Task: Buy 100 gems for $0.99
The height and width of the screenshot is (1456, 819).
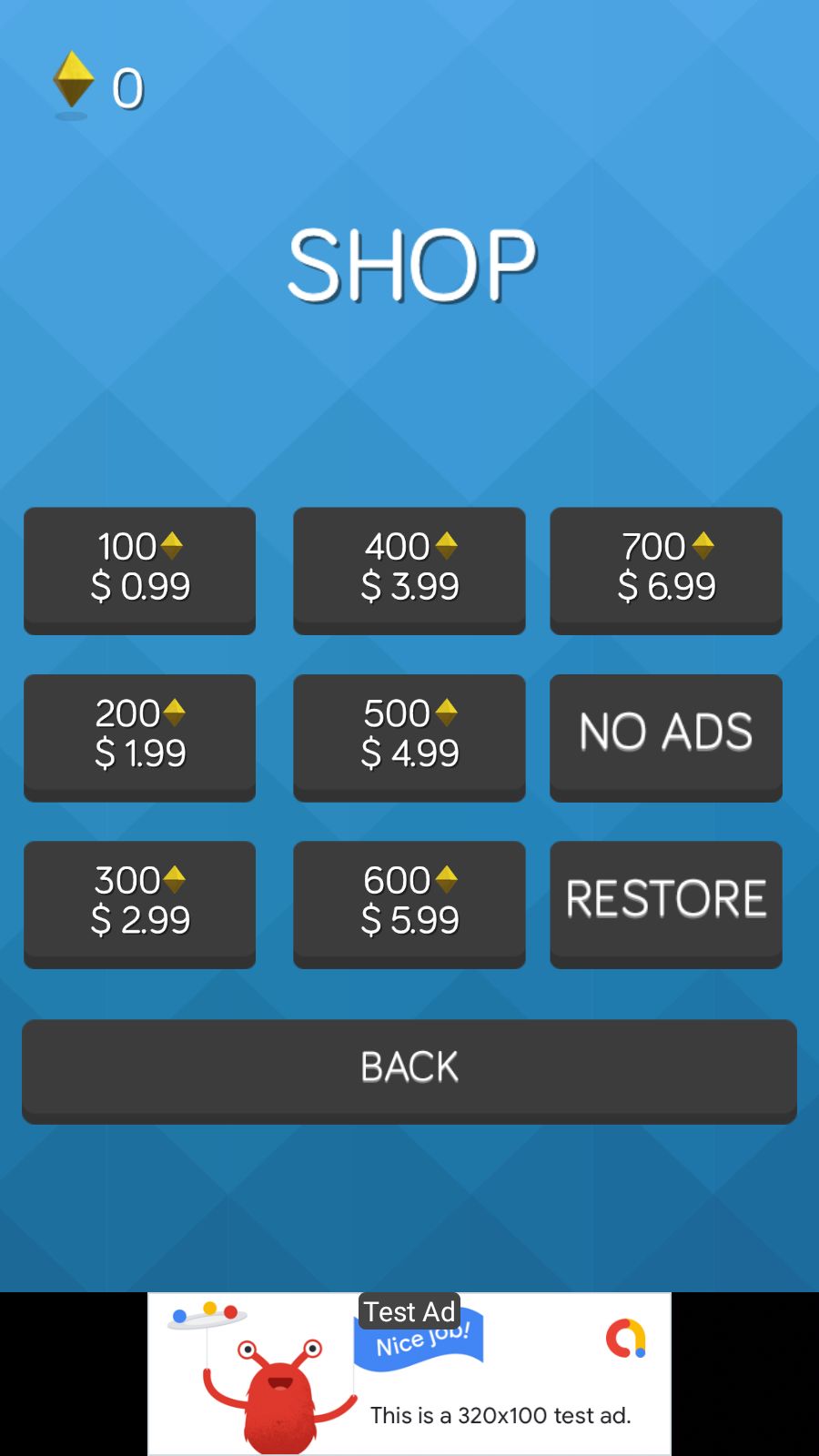Action: click(x=139, y=568)
